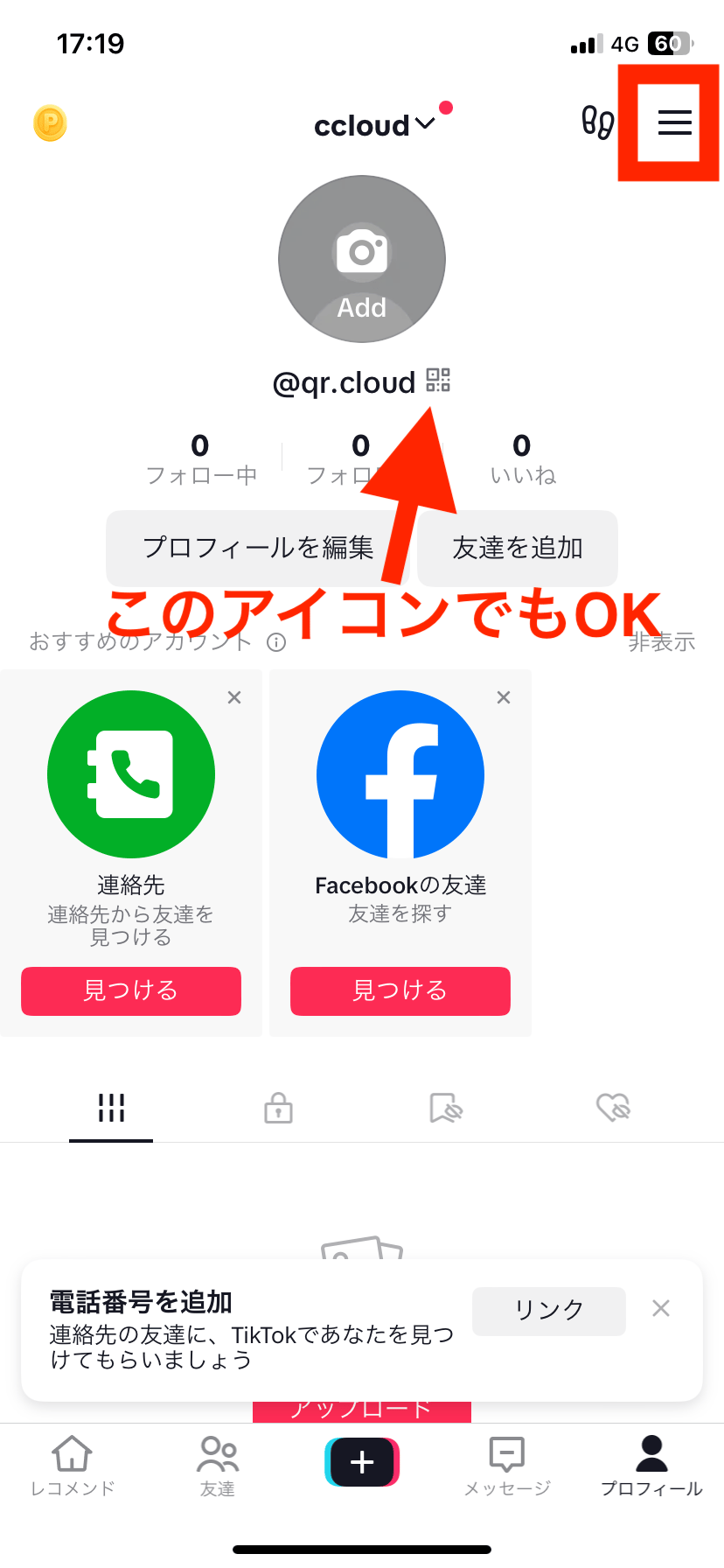Close the 電話番号を追加 banner
The width and height of the screenshot is (724, 1568).
(x=661, y=1308)
